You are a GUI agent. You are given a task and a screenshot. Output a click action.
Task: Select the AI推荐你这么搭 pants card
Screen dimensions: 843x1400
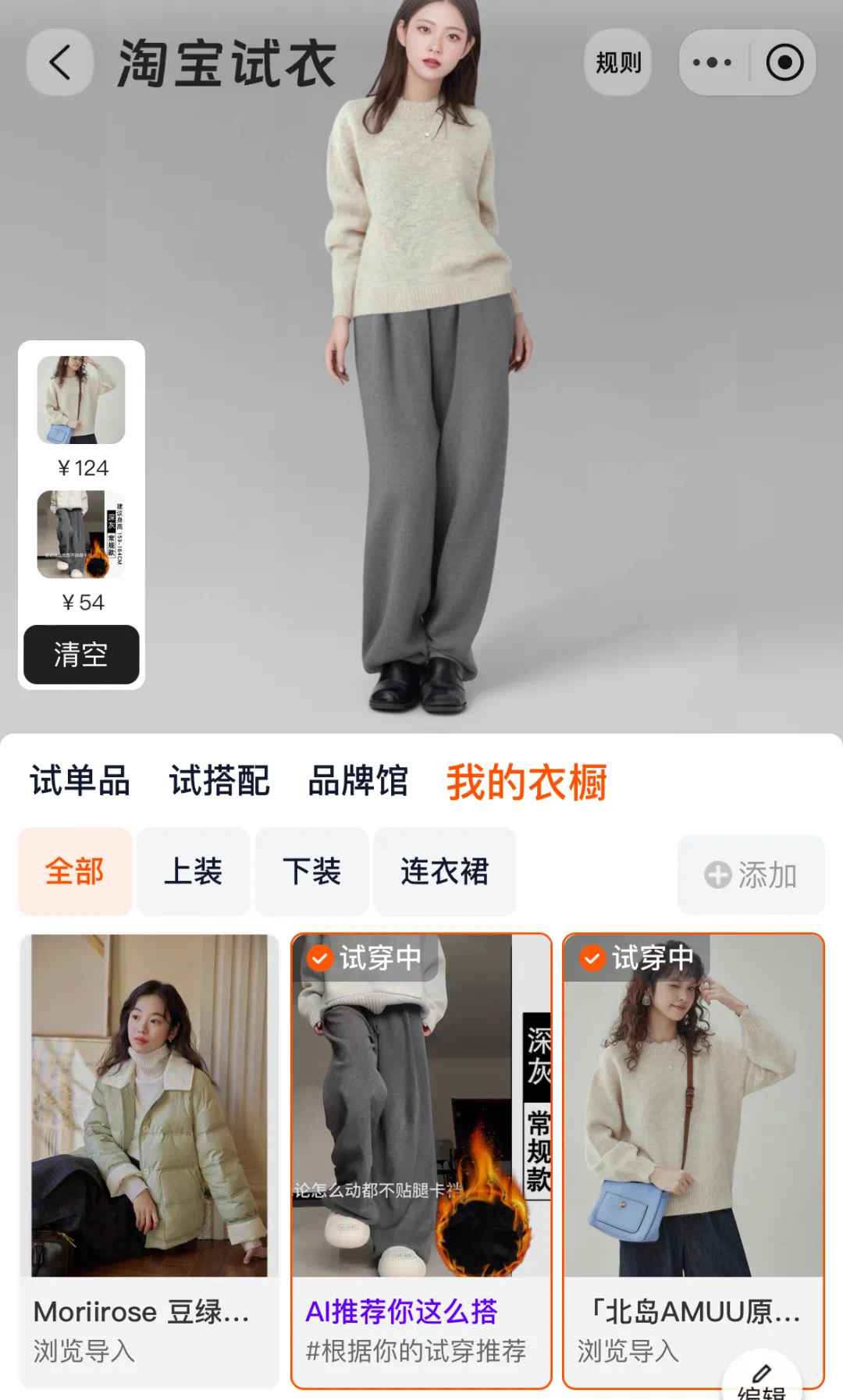coord(421,1124)
